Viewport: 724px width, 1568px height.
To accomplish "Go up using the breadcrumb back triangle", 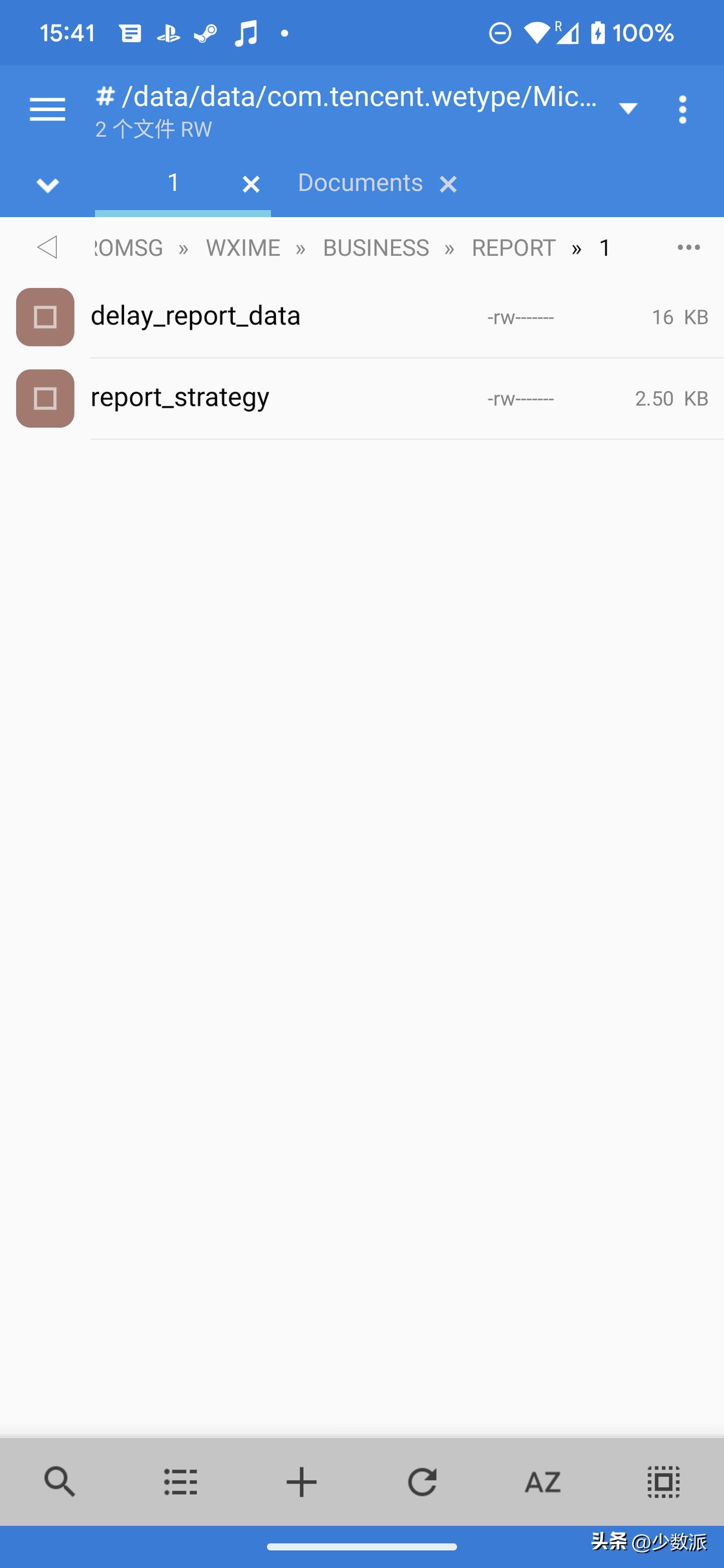I will coord(47,247).
